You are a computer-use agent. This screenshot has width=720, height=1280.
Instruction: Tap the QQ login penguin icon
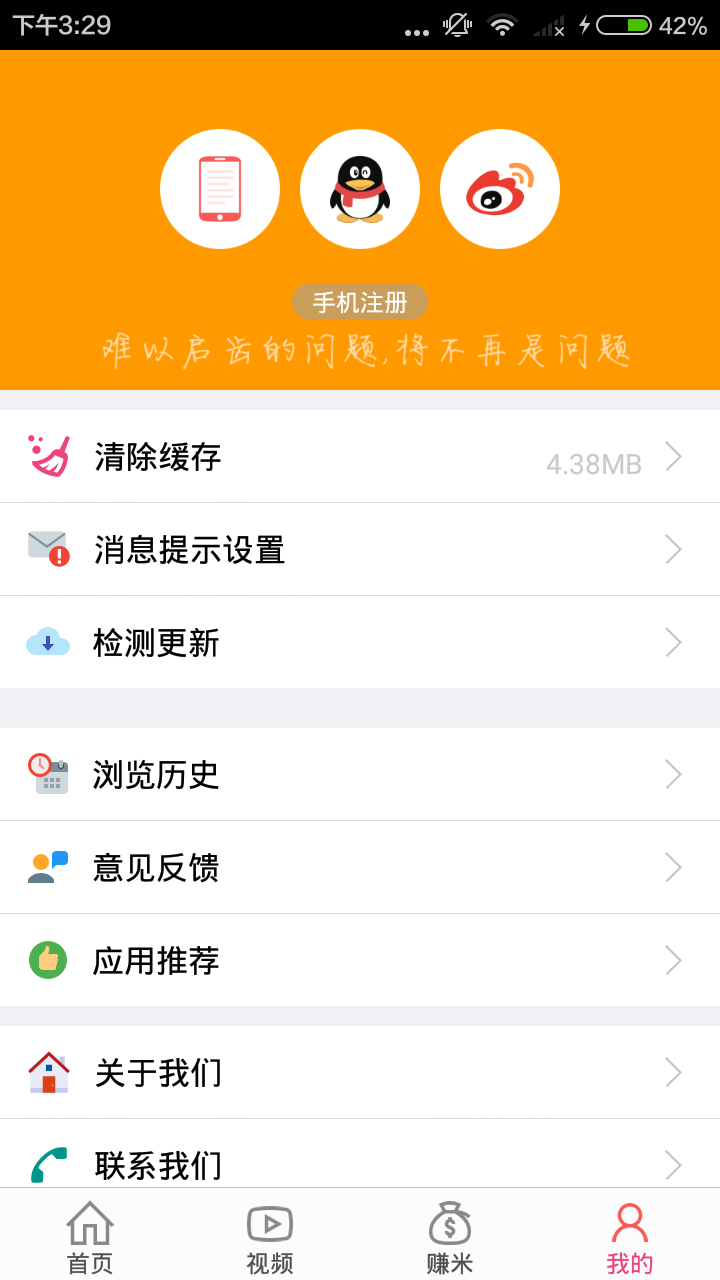[360, 188]
